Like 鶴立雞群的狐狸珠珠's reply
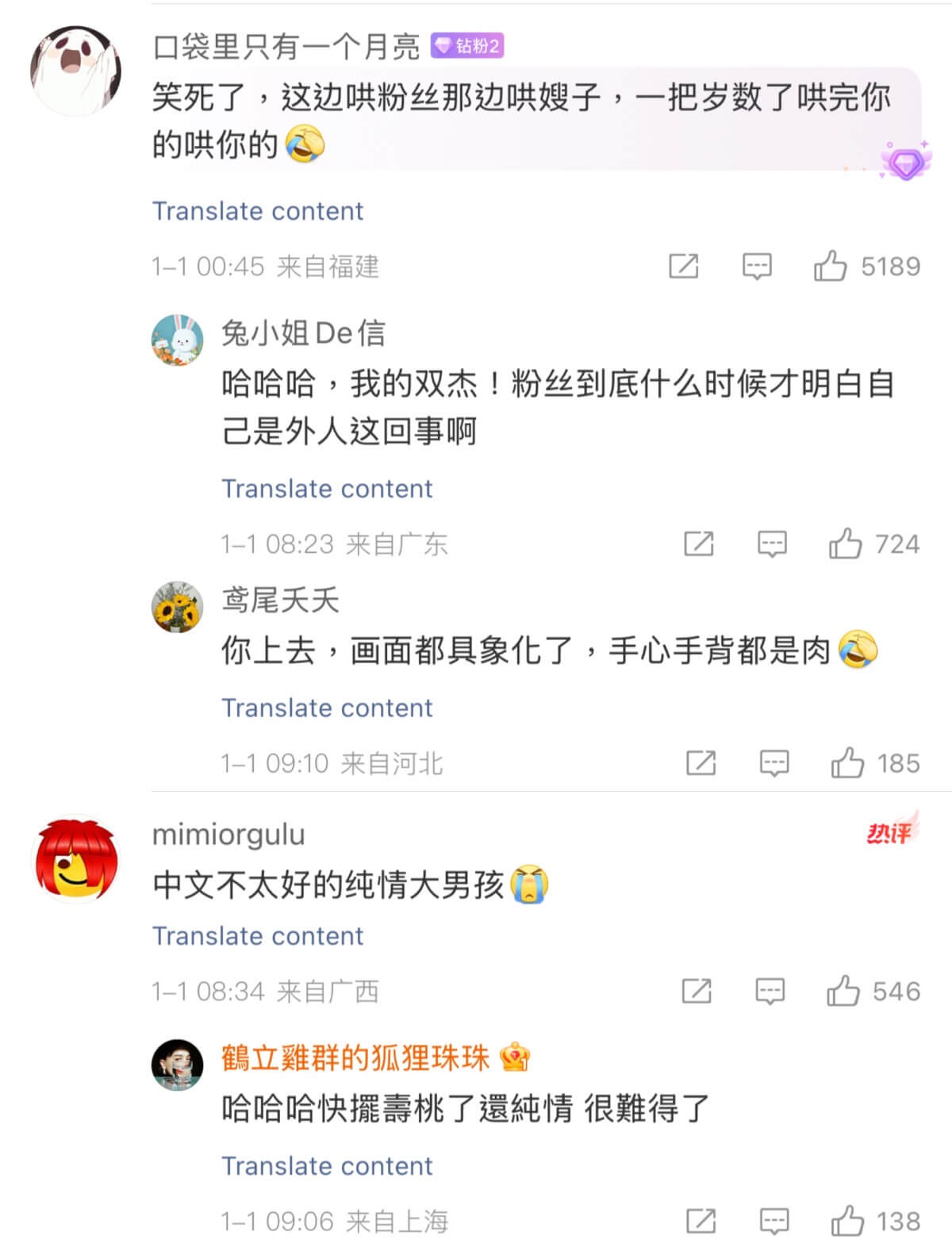The height and width of the screenshot is (1255, 952). point(847,1222)
